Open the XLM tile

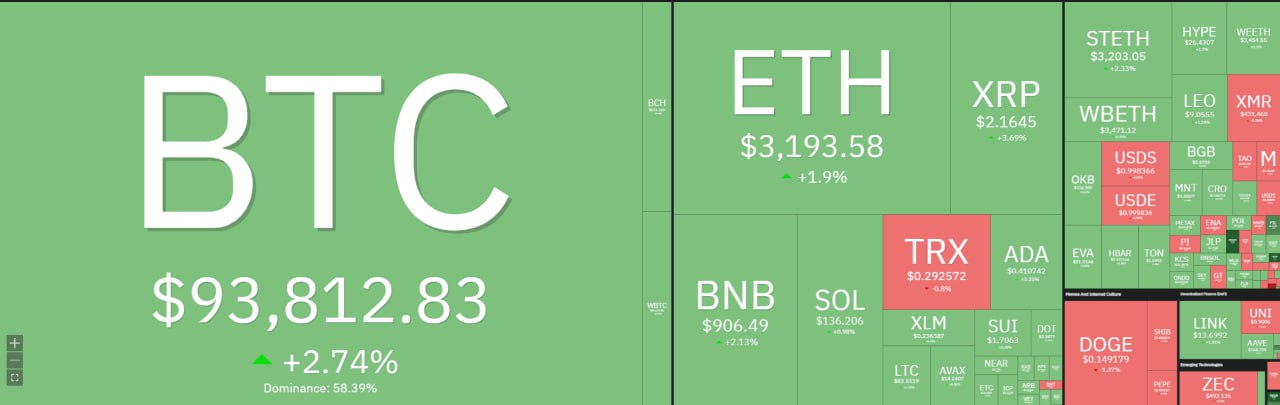(x=927, y=328)
